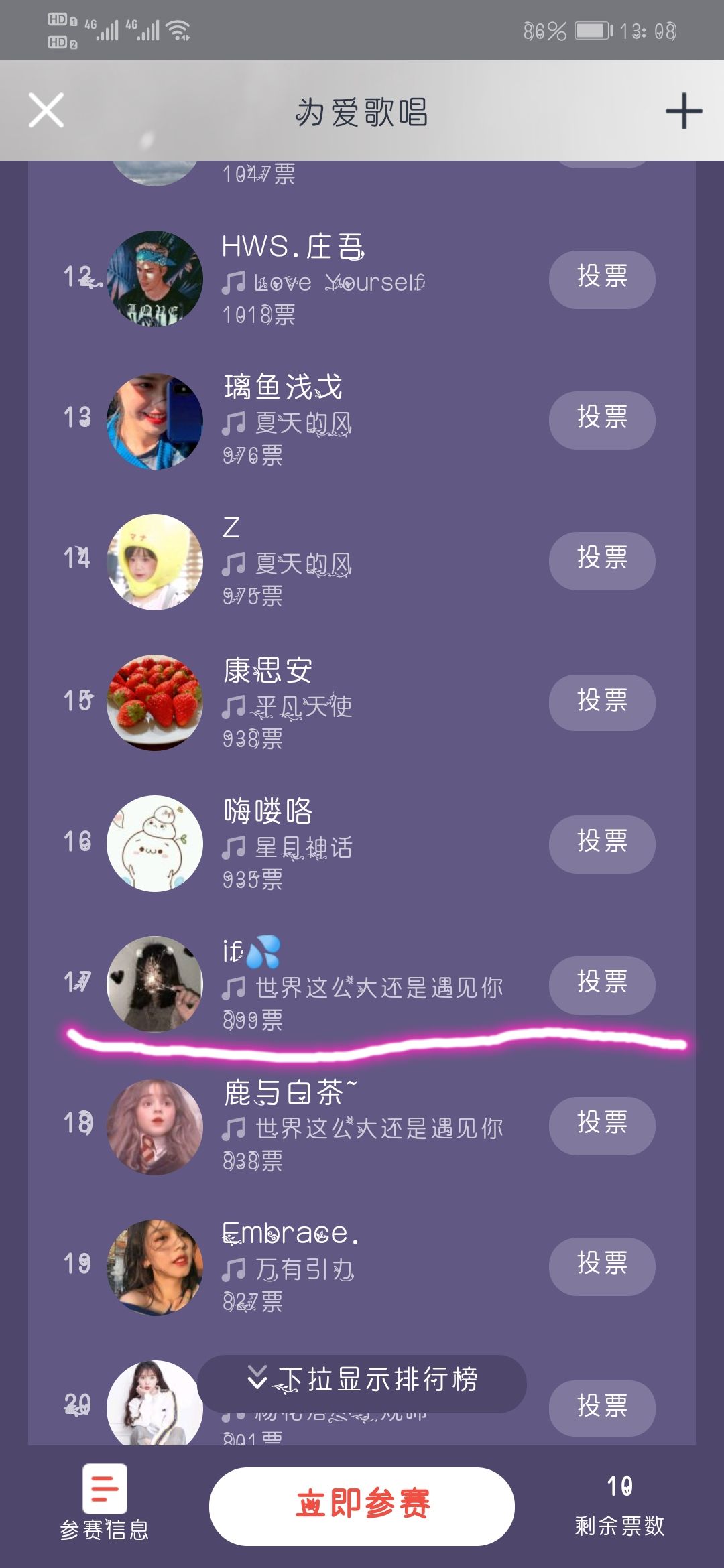The image size is (724, 1568).
Task: Close the 为爱歌唱 page
Action: coord(46,111)
